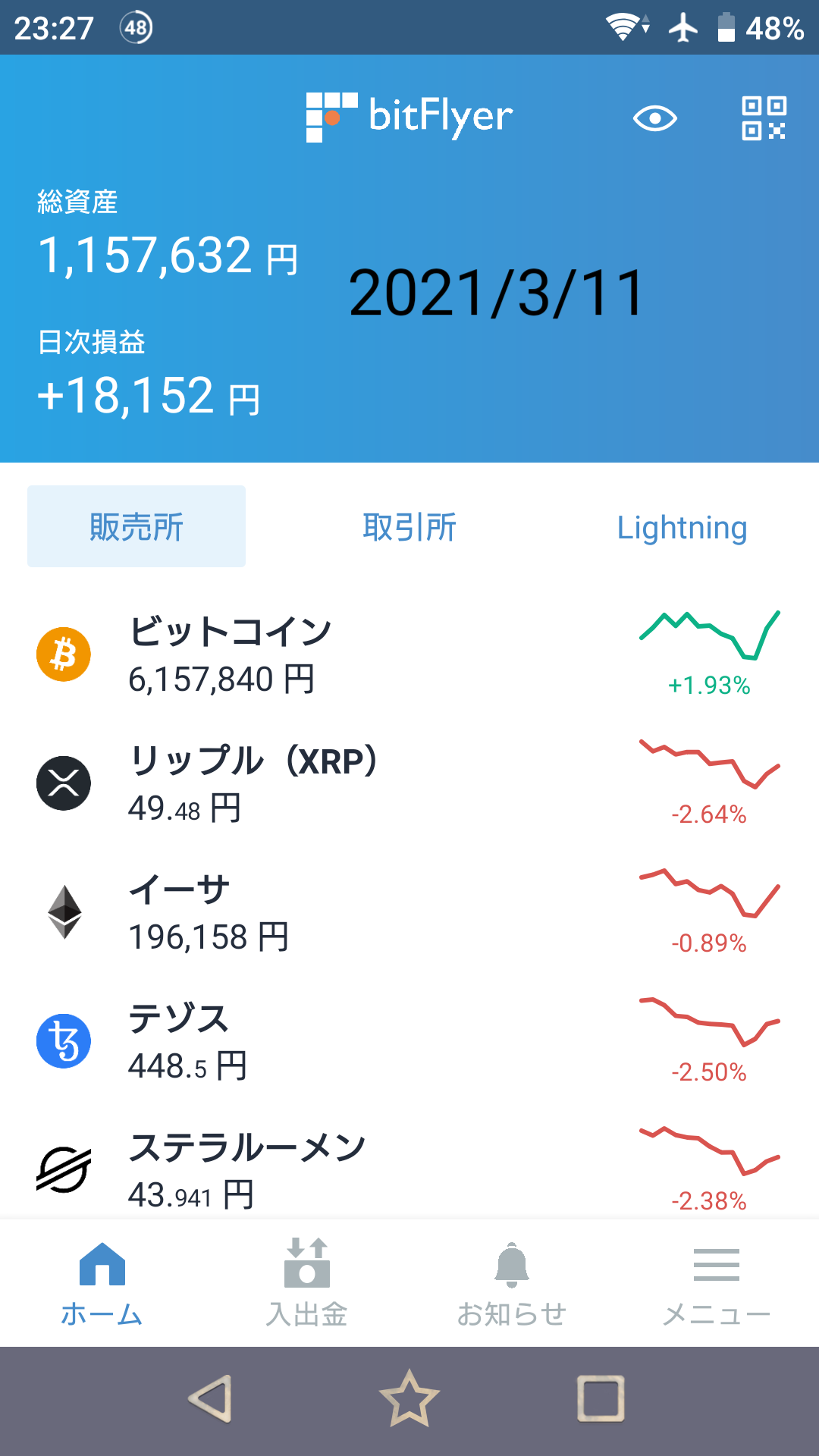Switch to the 取引所 tab
819x1456 pixels.
pyautogui.click(x=409, y=526)
